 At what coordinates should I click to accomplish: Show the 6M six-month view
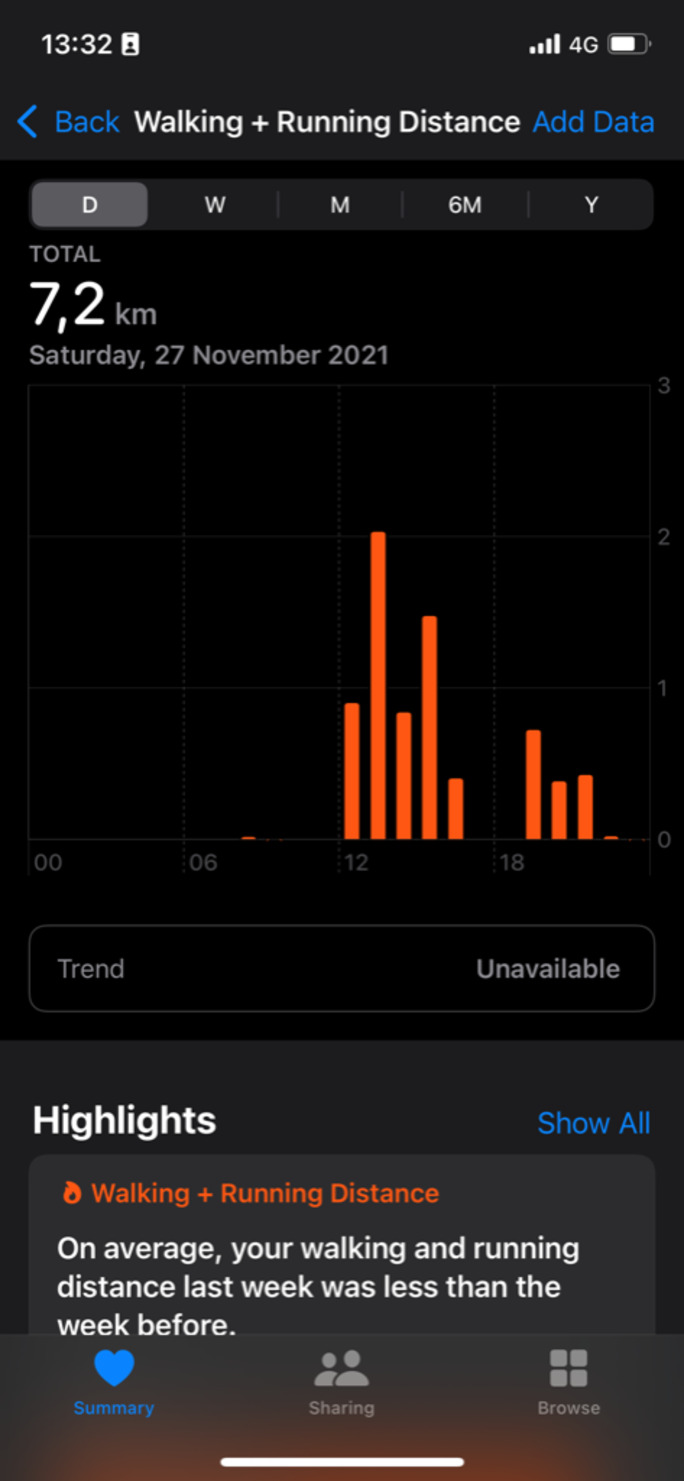(x=465, y=205)
